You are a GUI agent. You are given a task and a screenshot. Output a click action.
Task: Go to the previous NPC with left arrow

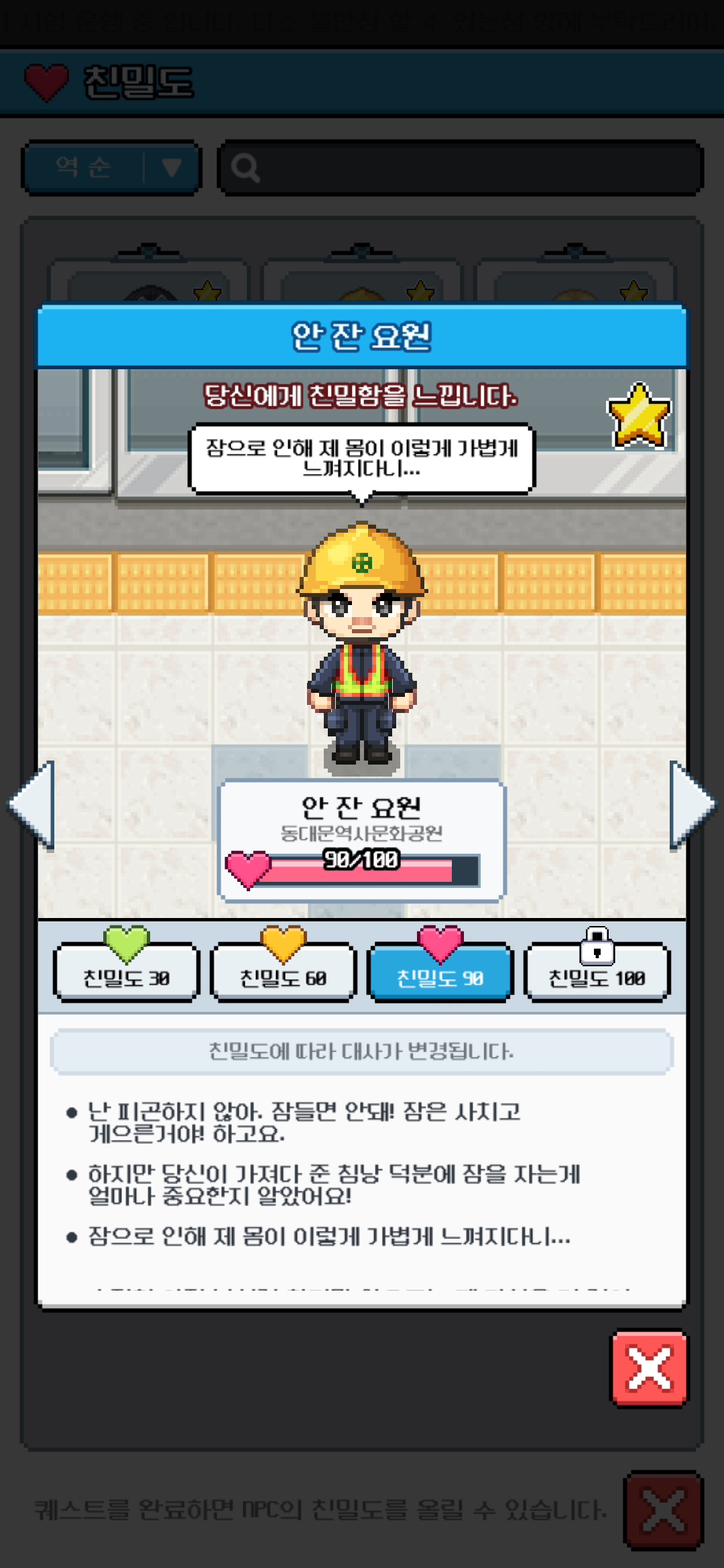[32, 805]
